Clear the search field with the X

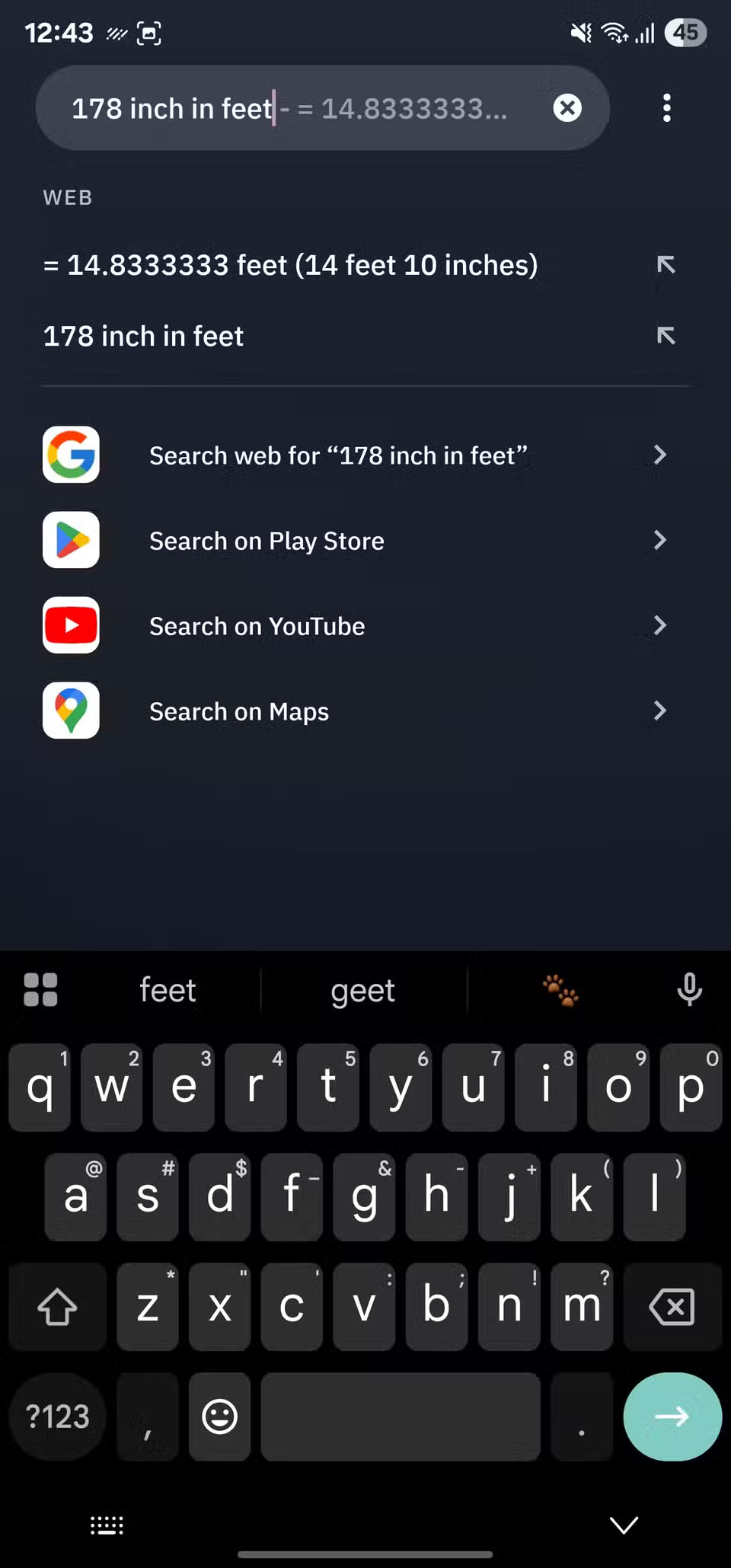click(x=567, y=108)
